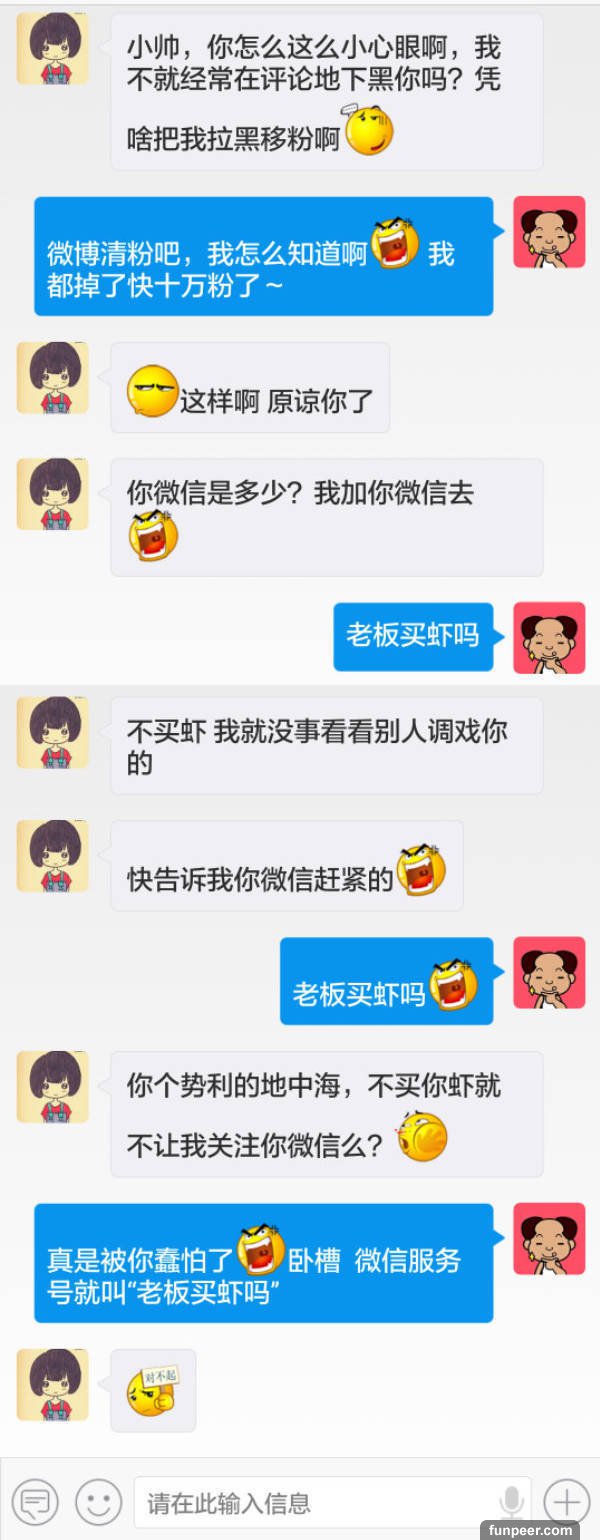The height and width of the screenshot is (1540, 600).
Task: Open the avatar beside "真是被你蠢怕了" message
Action: tap(549, 1239)
